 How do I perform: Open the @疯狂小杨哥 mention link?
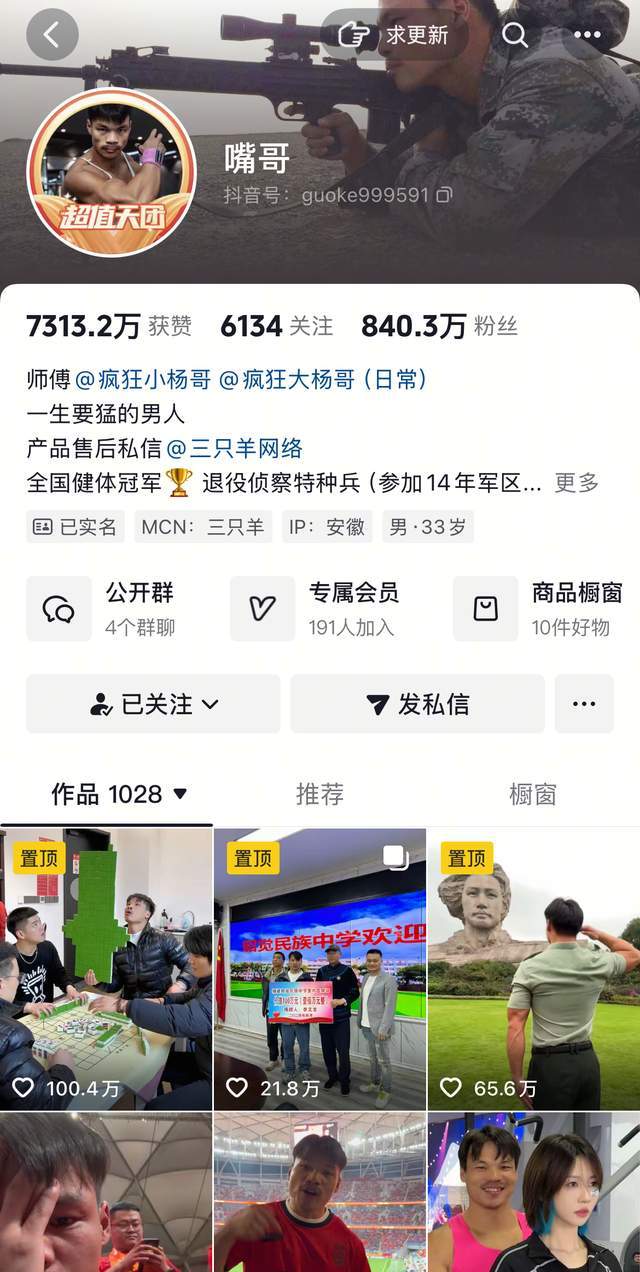(143, 379)
